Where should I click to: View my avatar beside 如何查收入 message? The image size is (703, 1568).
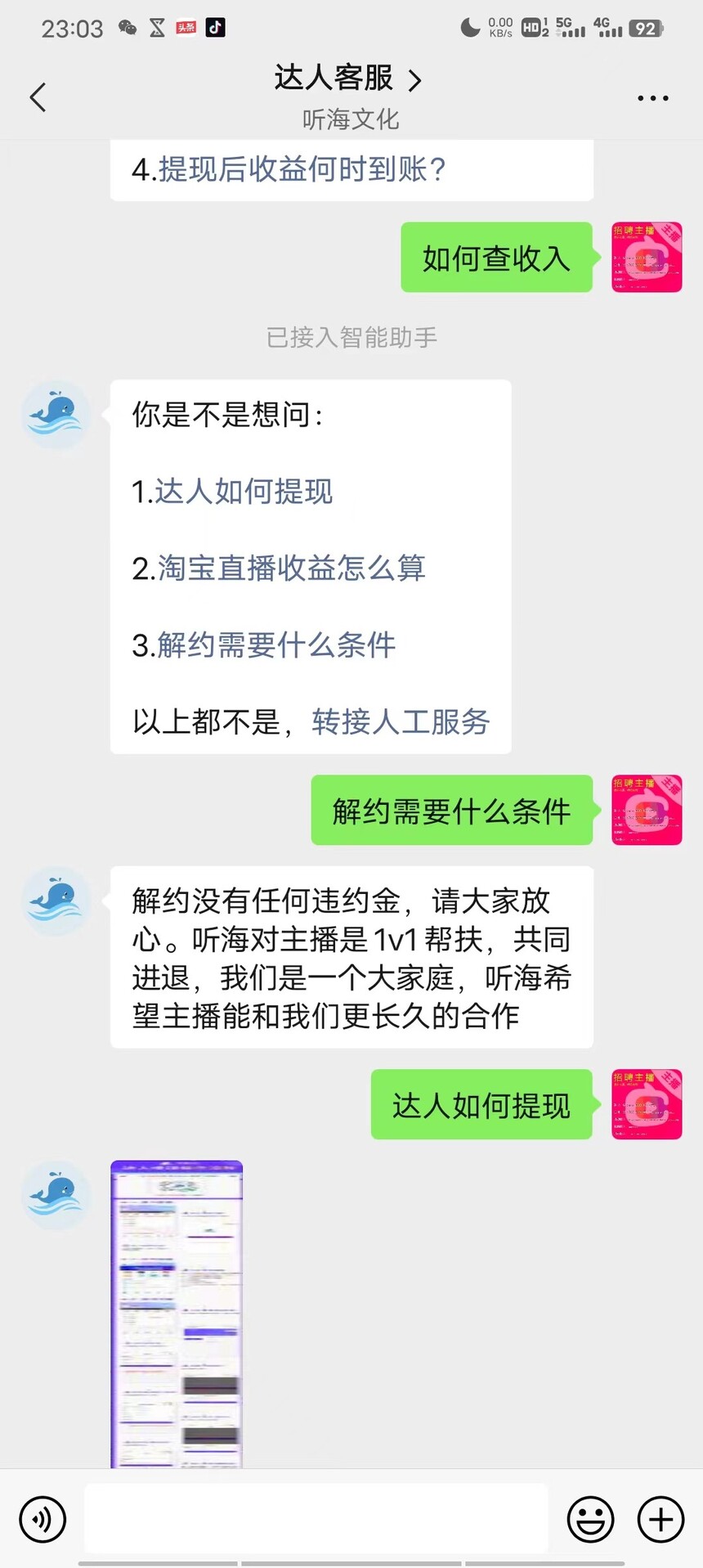click(647, 257)
